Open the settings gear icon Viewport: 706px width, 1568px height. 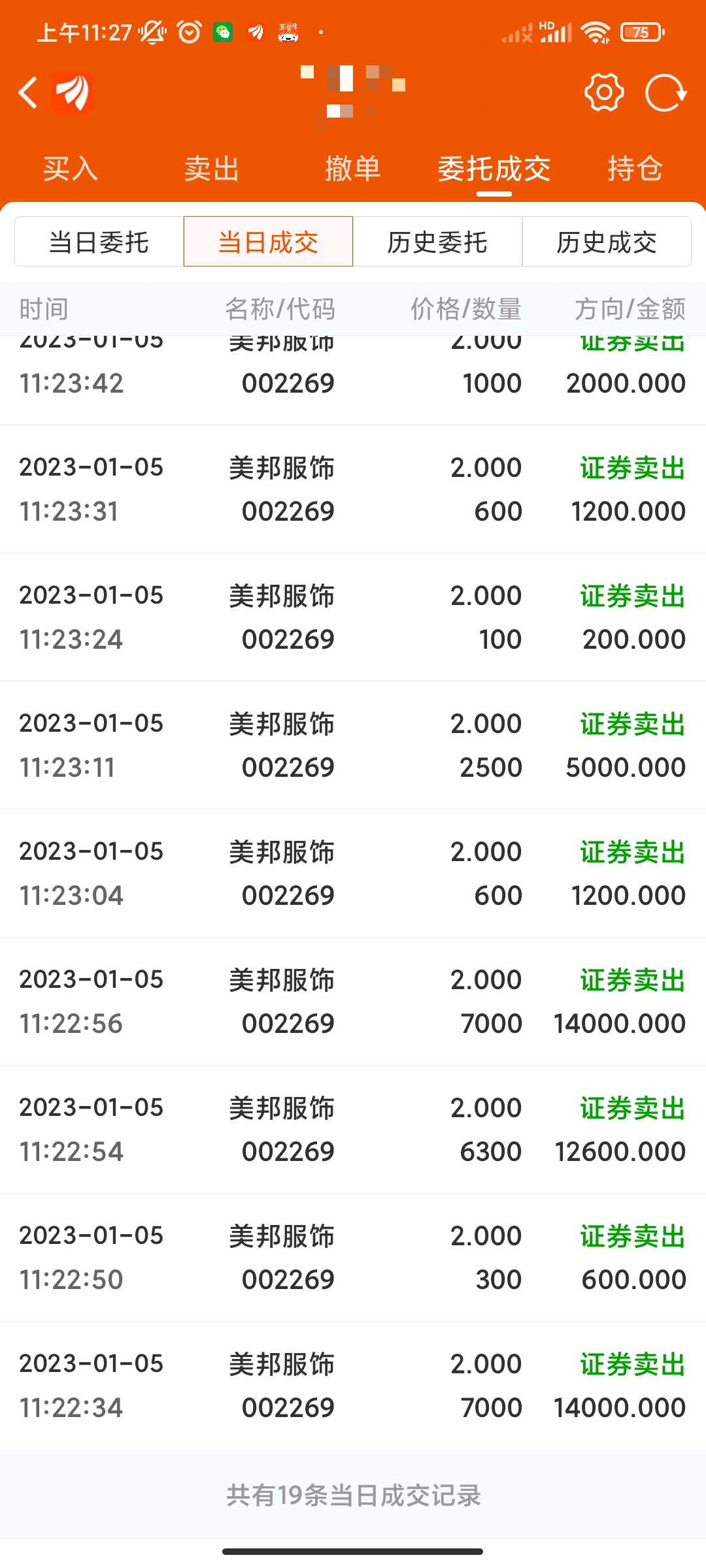click(604, 91)
